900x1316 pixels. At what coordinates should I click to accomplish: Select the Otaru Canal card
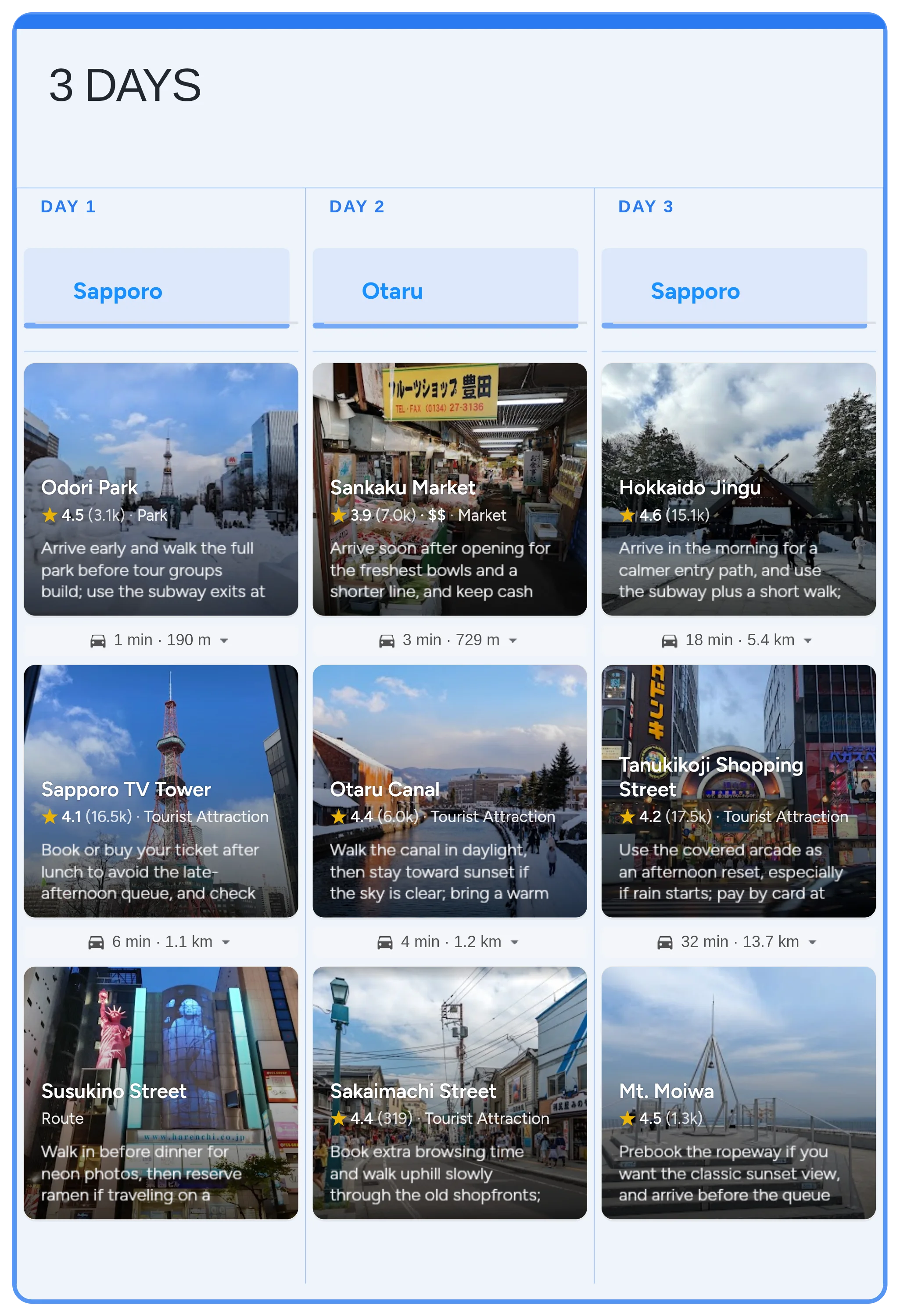click(x=450, y=790)
